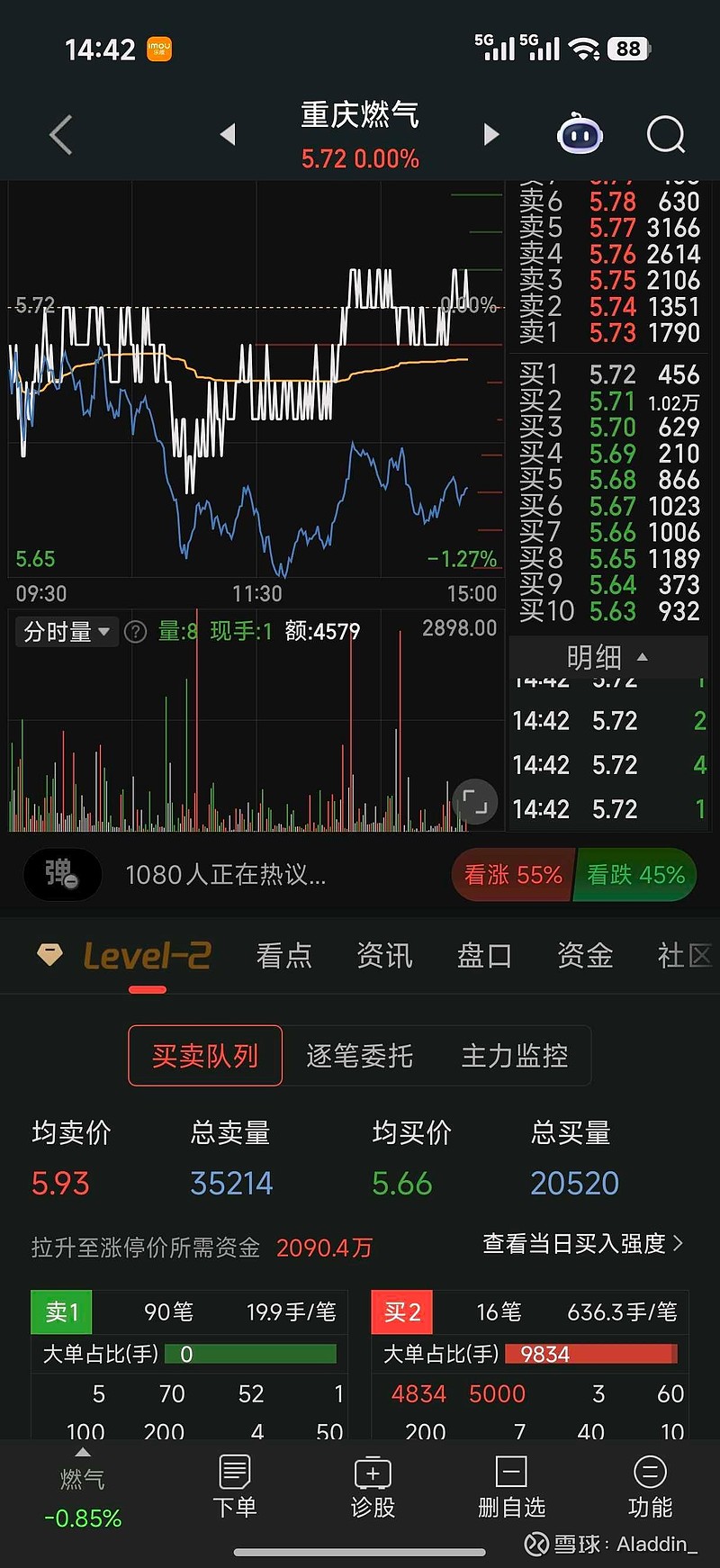Switch to the 资金 tab

tap(585, 956)
